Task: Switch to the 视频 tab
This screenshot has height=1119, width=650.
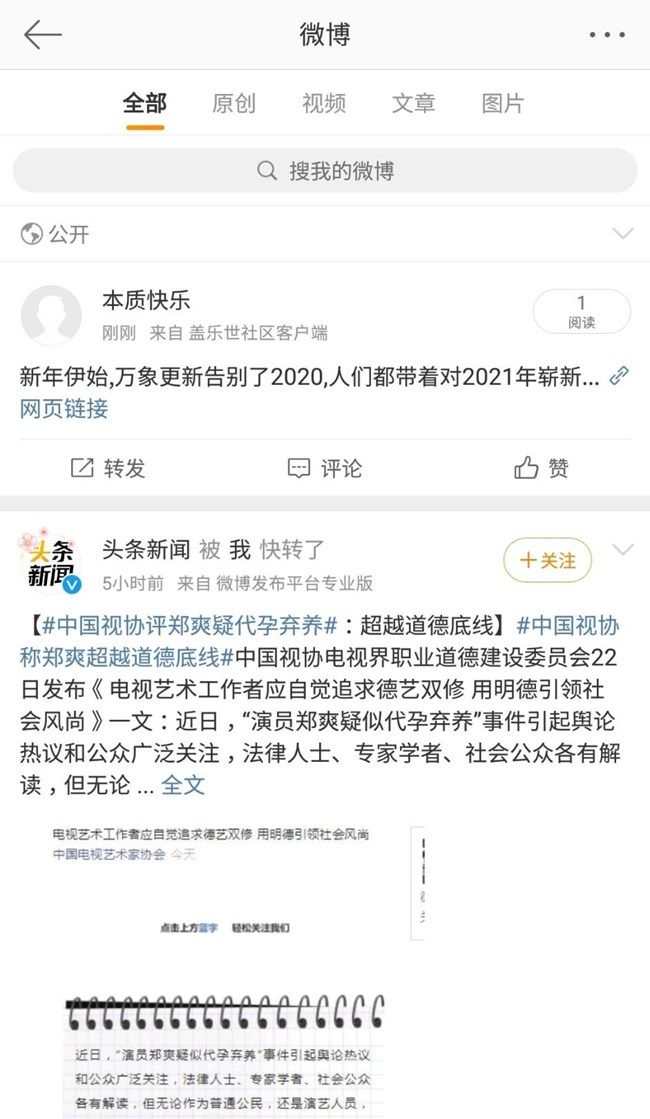Action: (324, 103)
